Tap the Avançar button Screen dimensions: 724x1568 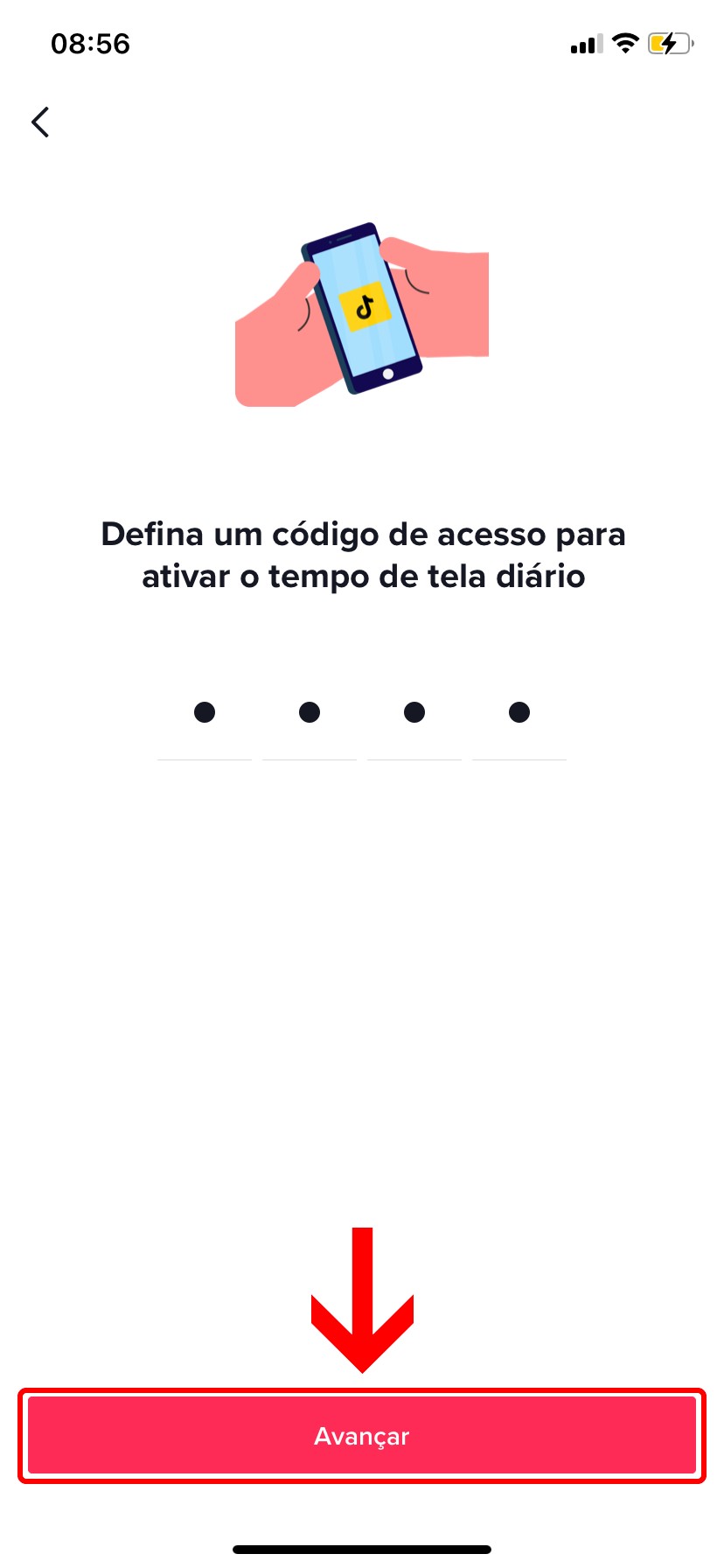pos(362,1436)
